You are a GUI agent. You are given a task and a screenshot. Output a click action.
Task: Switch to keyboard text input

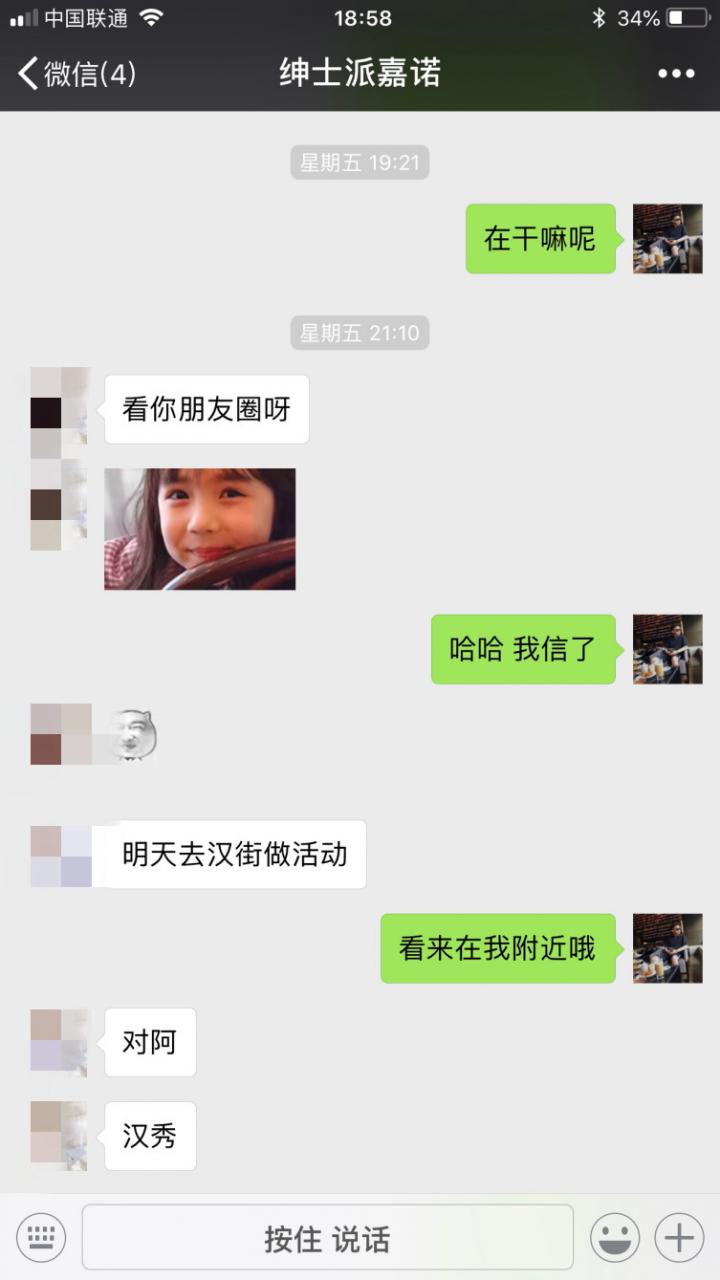[41, 1238]
